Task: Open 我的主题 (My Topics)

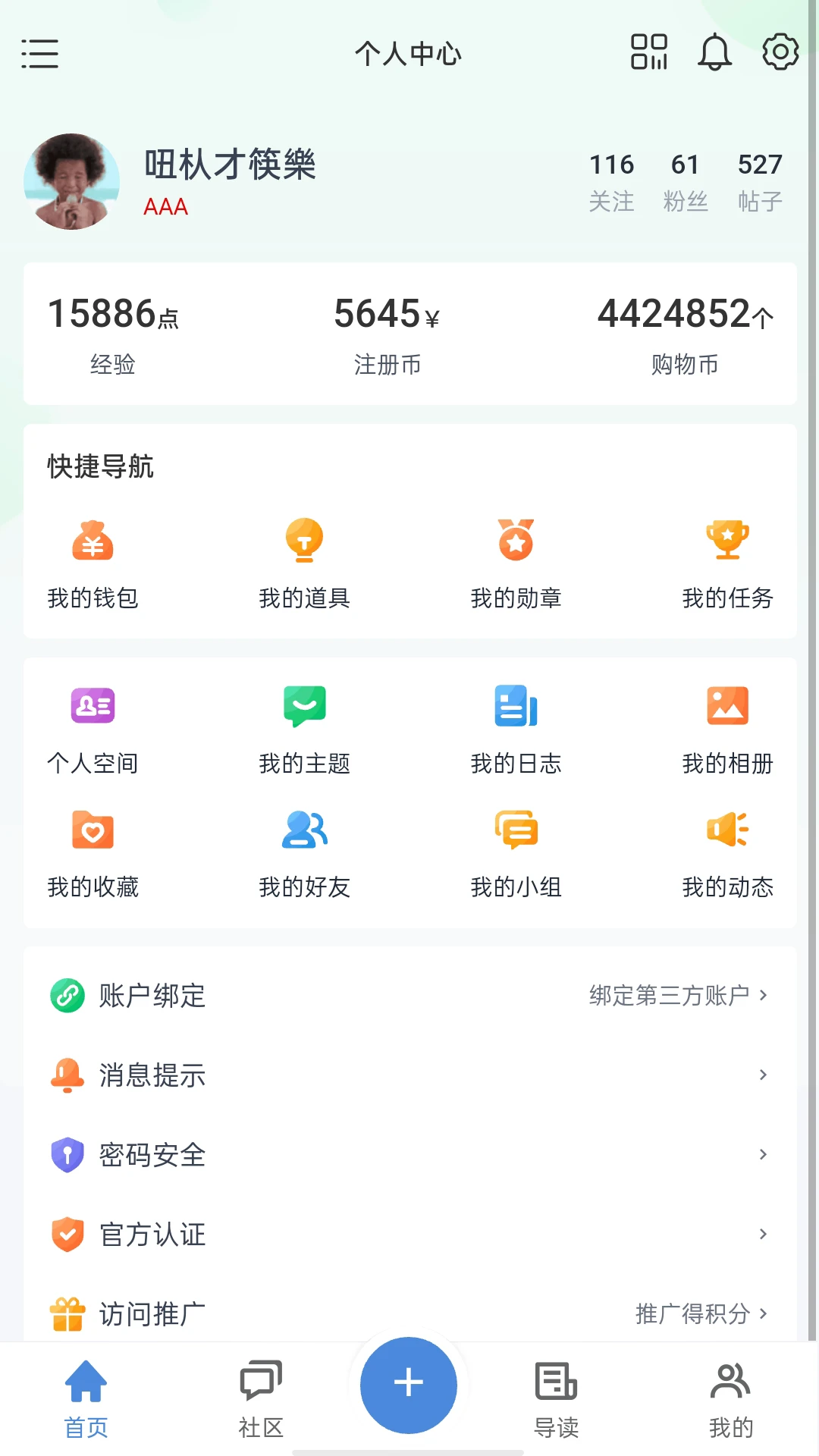Action: (304, 726)
